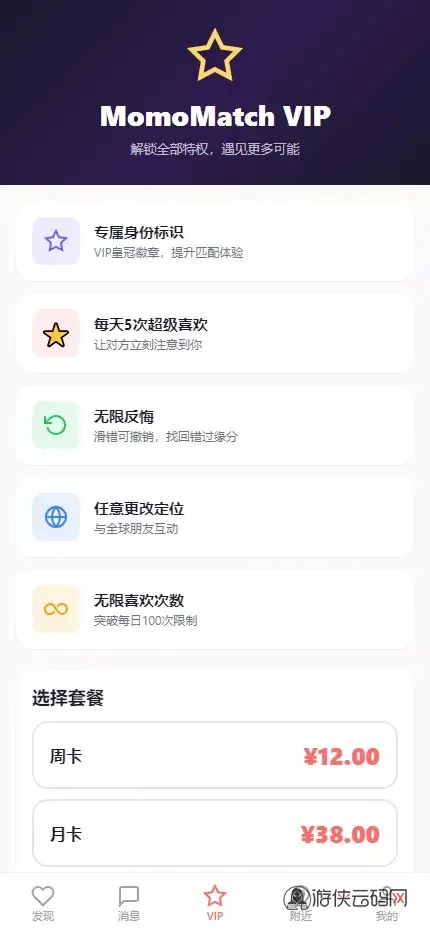The width and height of the screenshot is (430, 932).
Task: Tap the VIP tab
Action: tap(215, 903)
